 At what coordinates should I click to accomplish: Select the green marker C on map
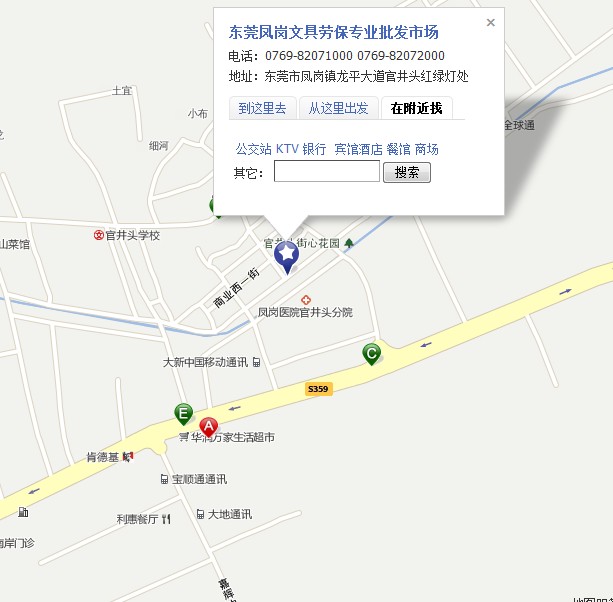pos(371,352)
